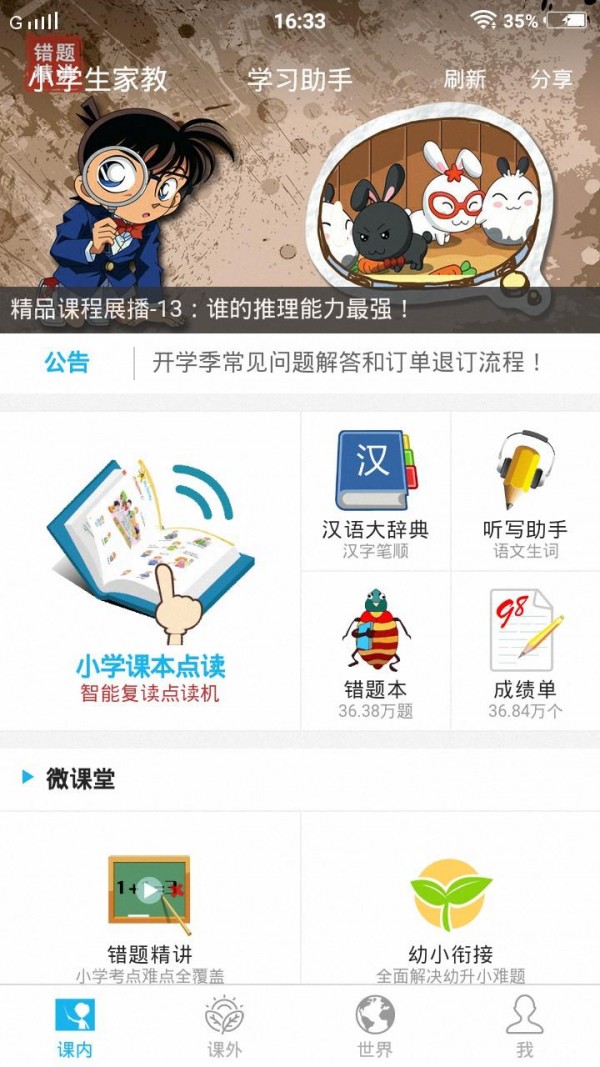Open the 错题本 wrong-question notebook
600x1067 pixels.
375,650
